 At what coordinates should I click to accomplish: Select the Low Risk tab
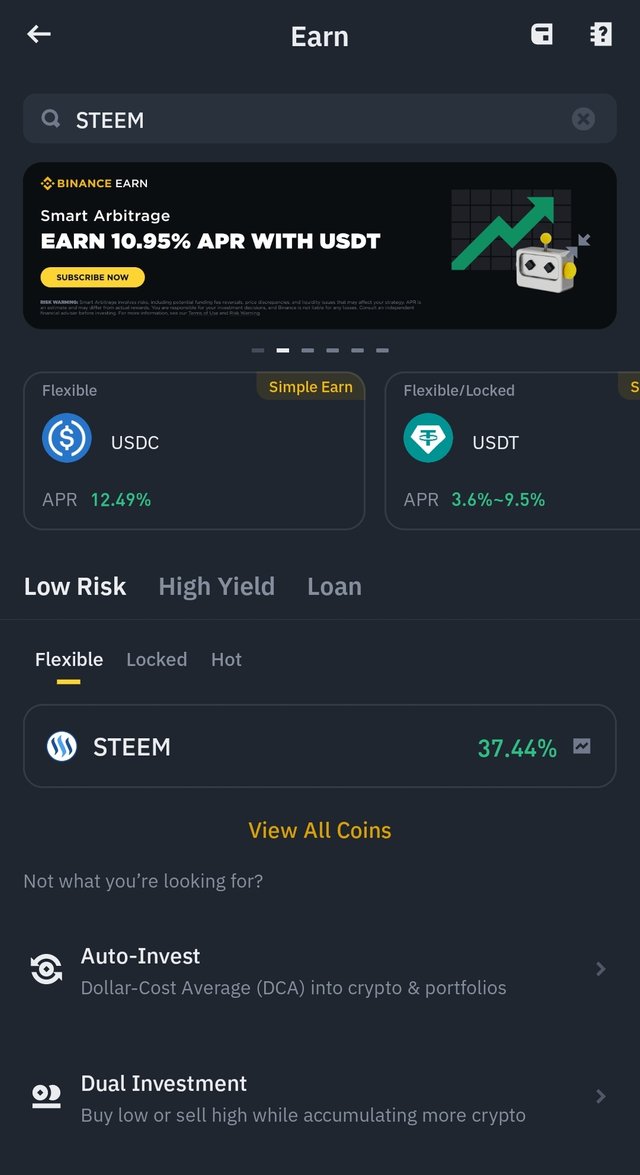[x=75, y=586]
